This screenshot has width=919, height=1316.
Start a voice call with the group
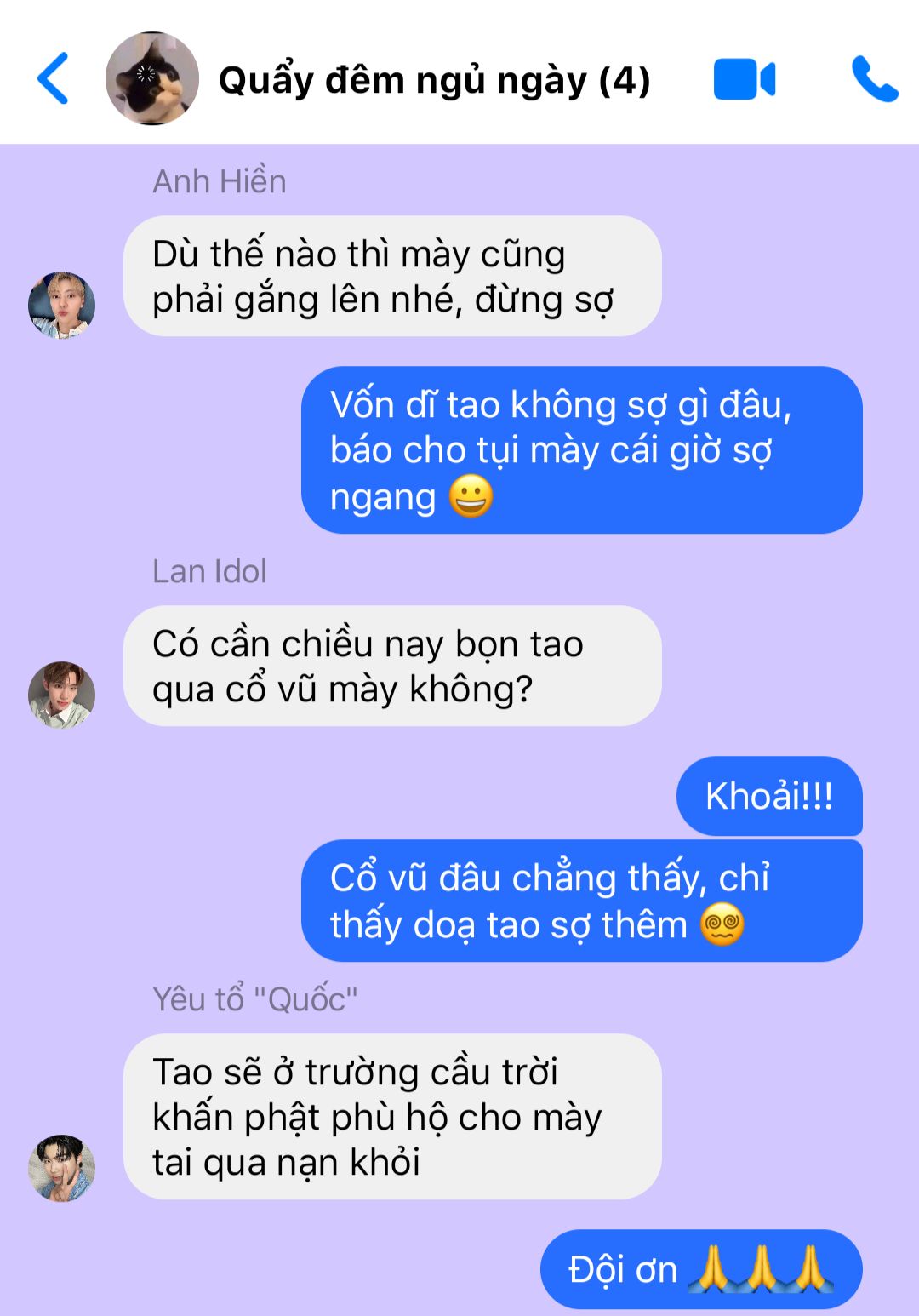(874, 79)
